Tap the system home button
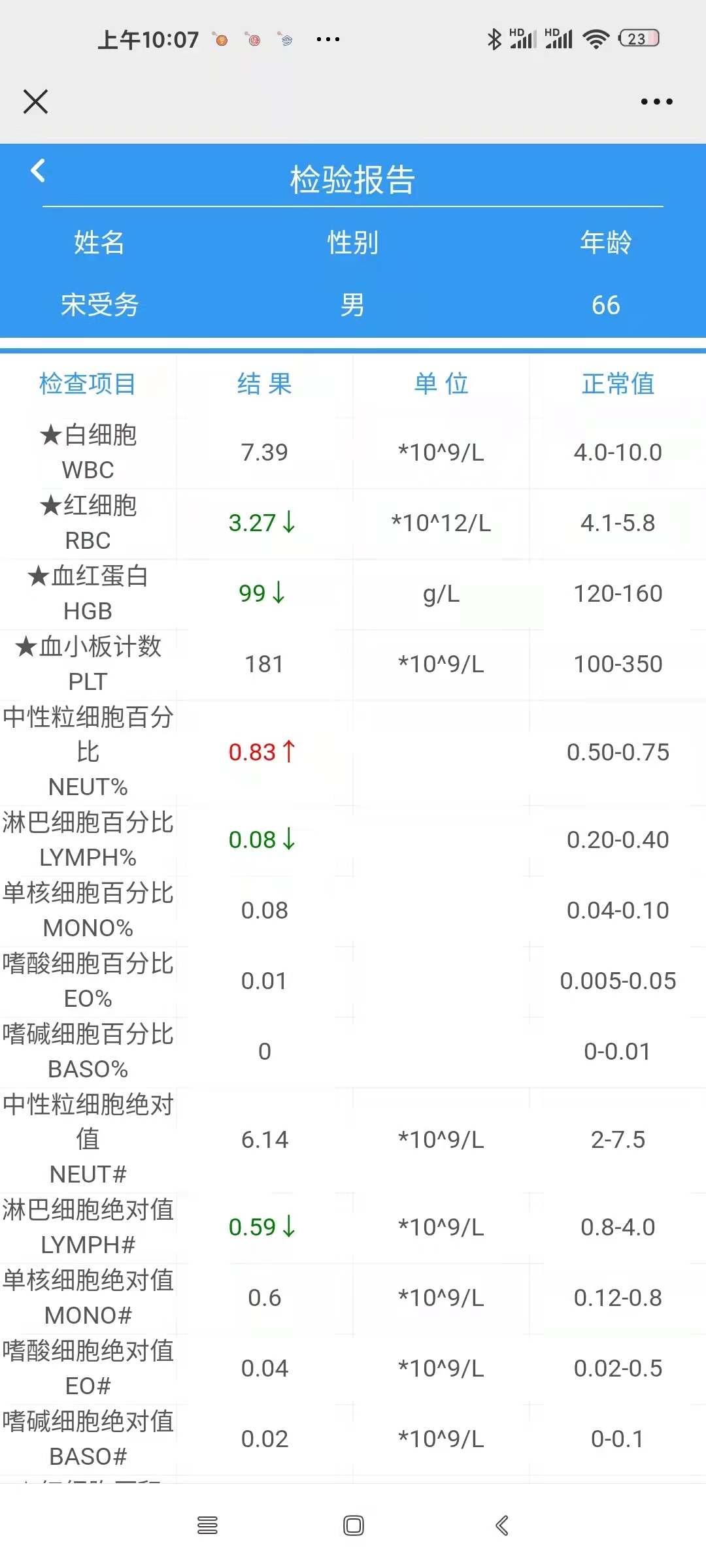This screenshot has width=706, height=1568. tap(354, 1526)
